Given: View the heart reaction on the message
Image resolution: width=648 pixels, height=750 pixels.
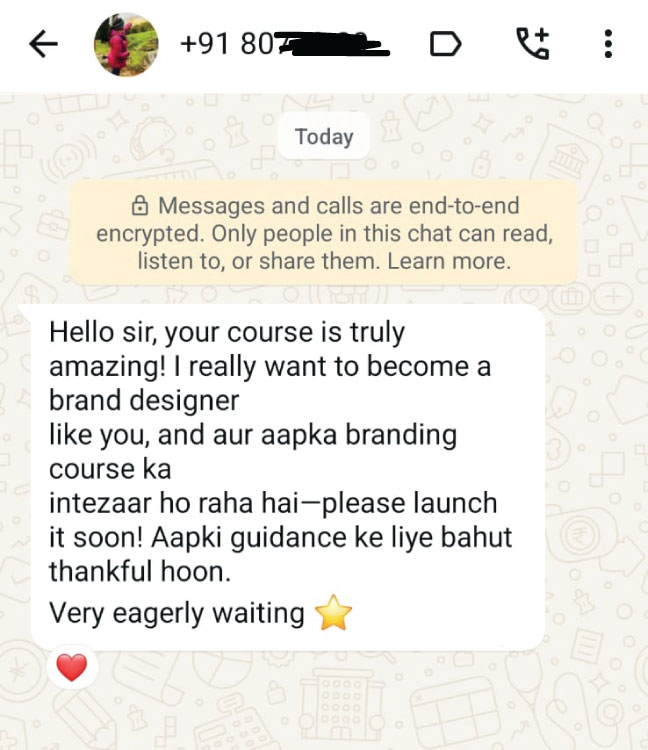Looking at the screenshot, I should 72,667.
